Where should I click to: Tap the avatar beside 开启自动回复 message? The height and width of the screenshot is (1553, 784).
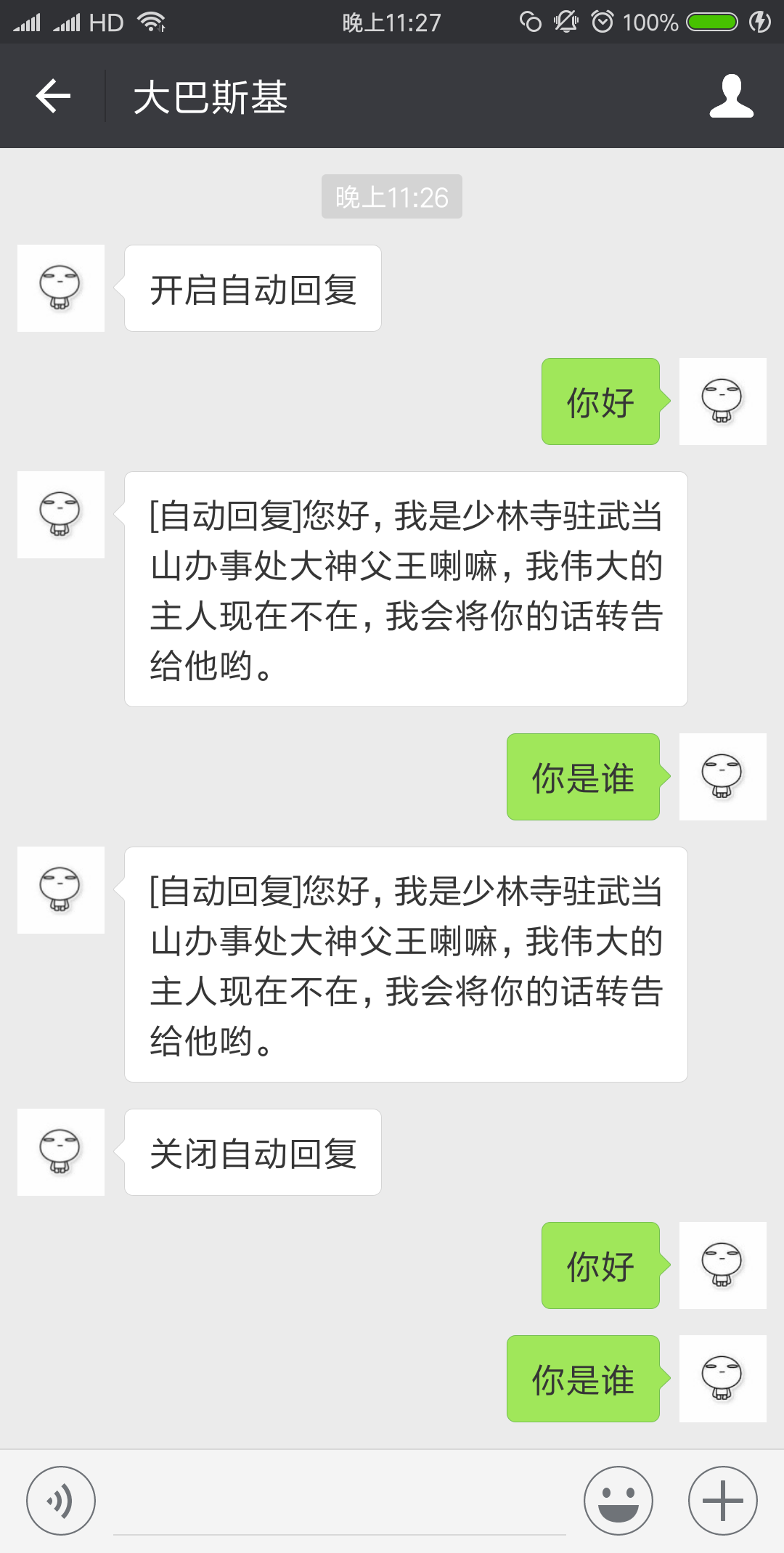[61, 288]
